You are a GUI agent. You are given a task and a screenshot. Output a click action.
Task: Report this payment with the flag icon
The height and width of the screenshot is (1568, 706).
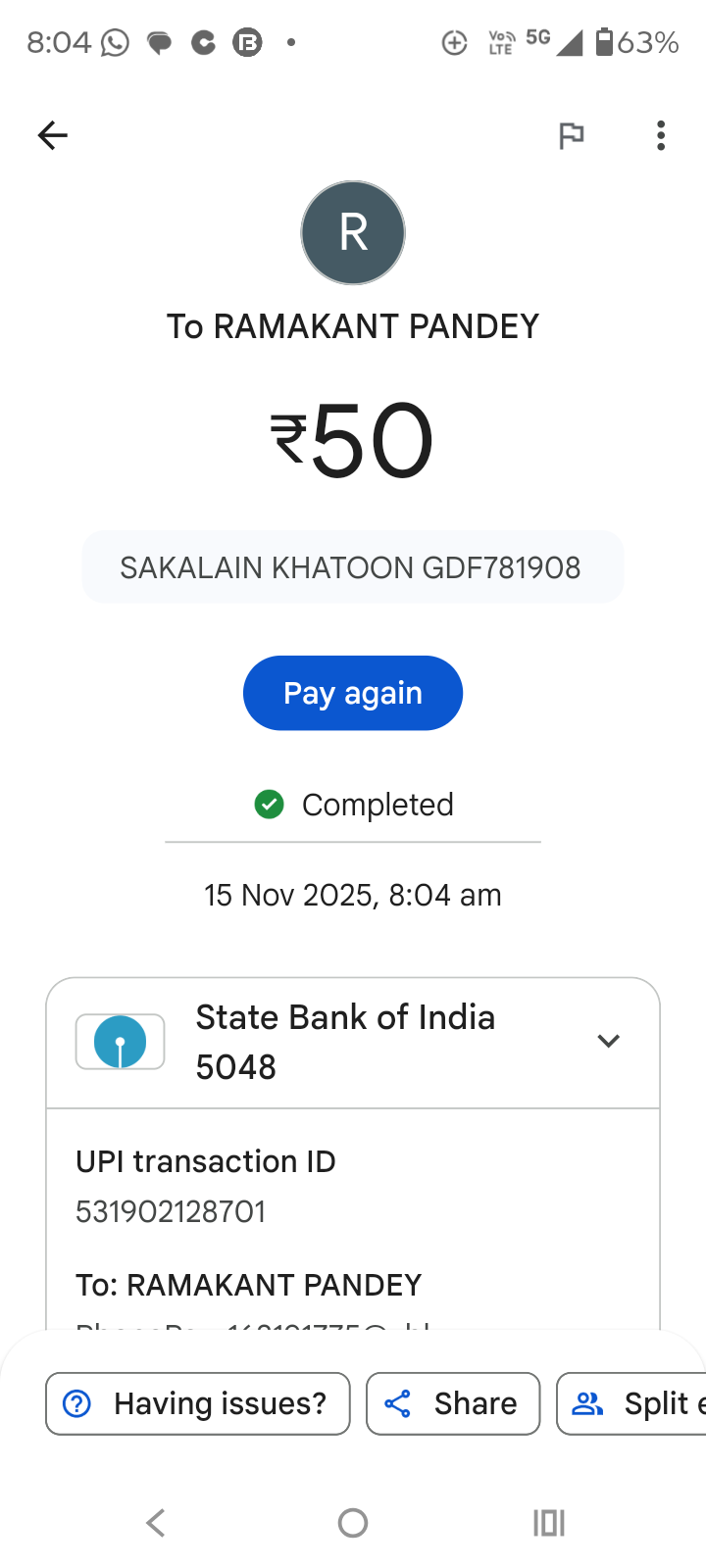pyautogui.click(x=571, y=135)
